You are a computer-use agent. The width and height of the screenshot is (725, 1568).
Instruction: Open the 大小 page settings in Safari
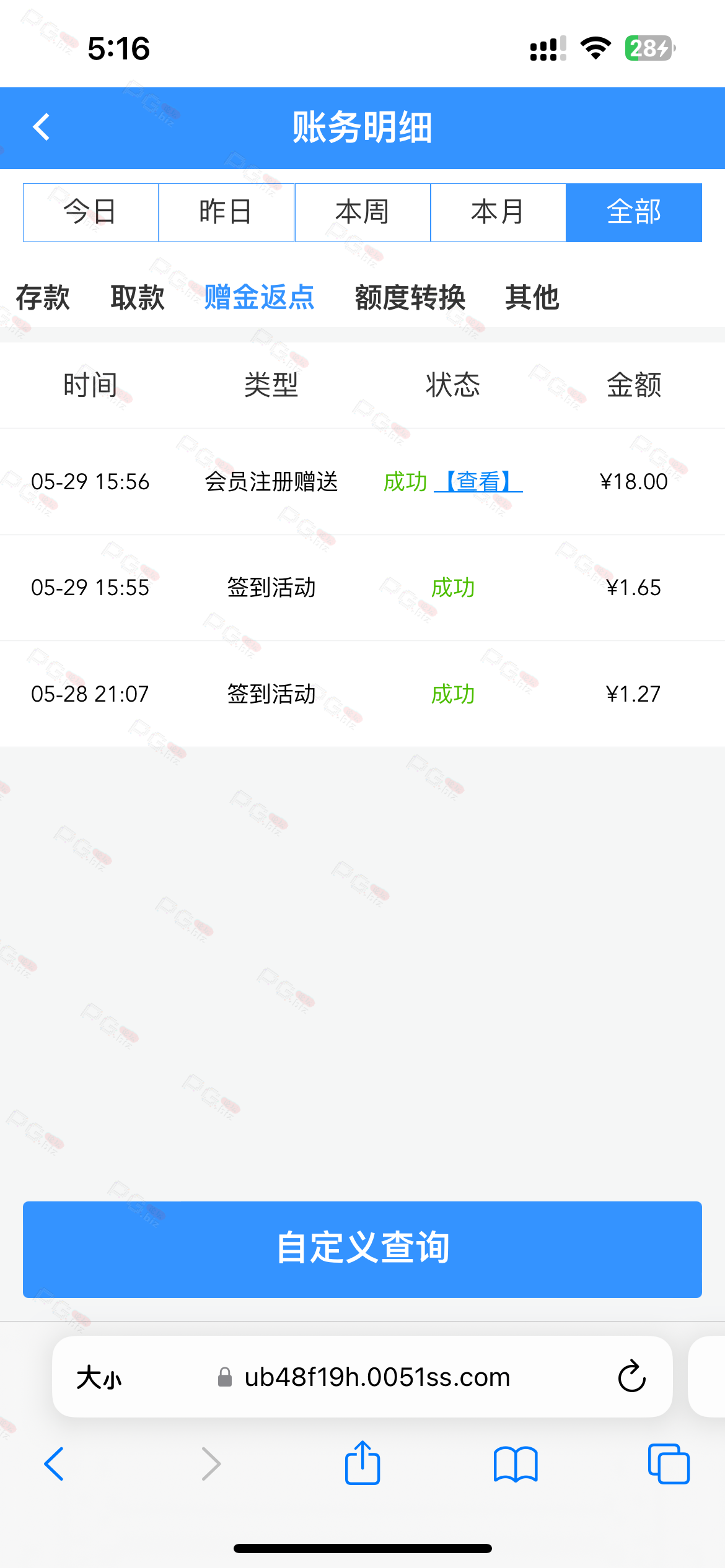(99, 1377)
